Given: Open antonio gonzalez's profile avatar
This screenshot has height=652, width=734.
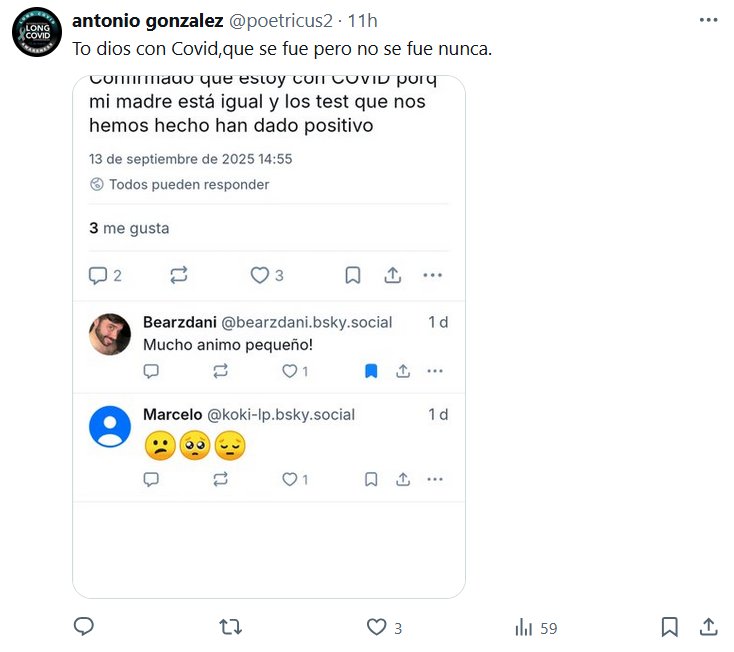Looking at the screenshot, I should coord(36,32).
